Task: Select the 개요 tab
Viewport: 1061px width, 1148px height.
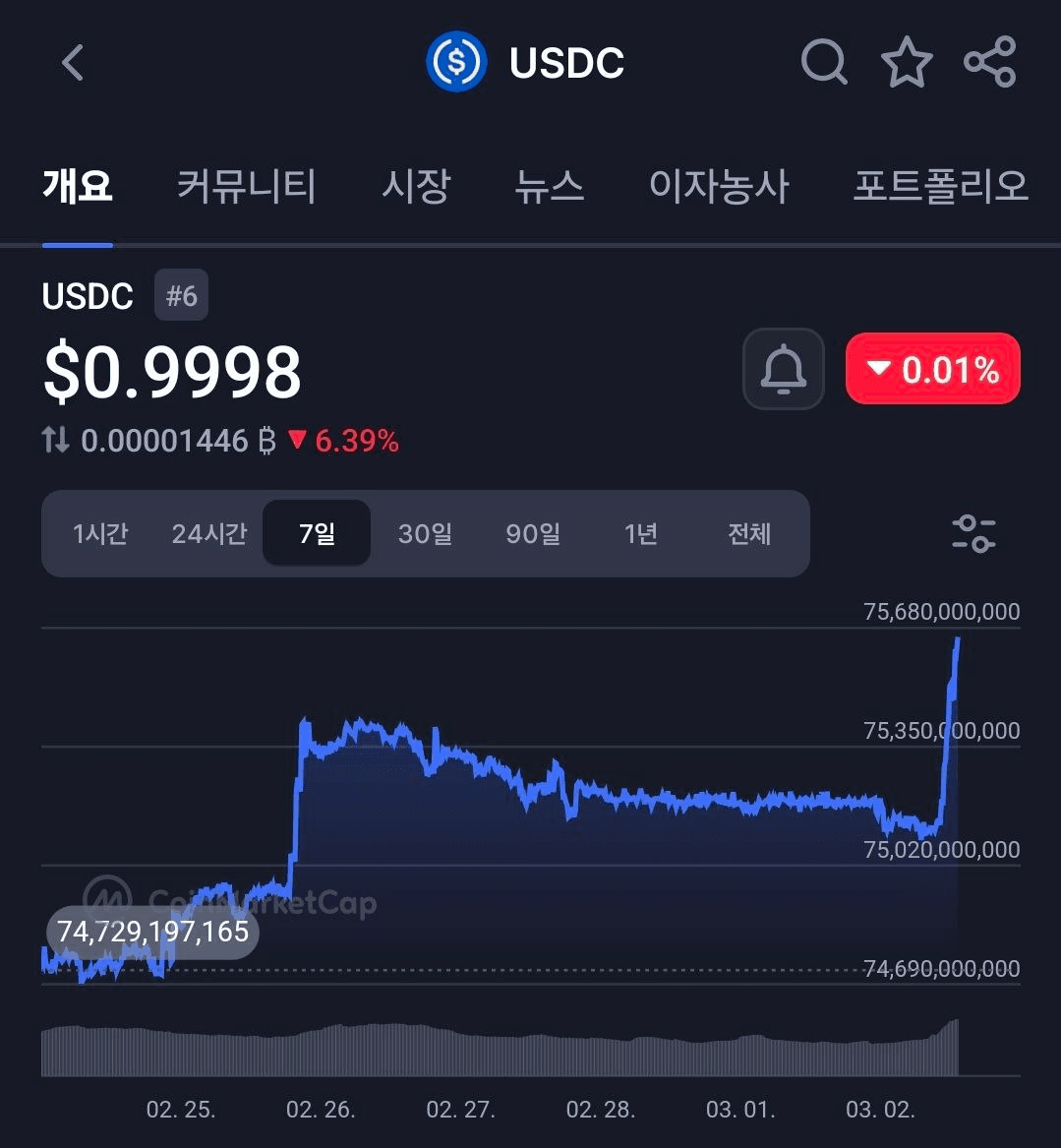Action: (78, 185)
